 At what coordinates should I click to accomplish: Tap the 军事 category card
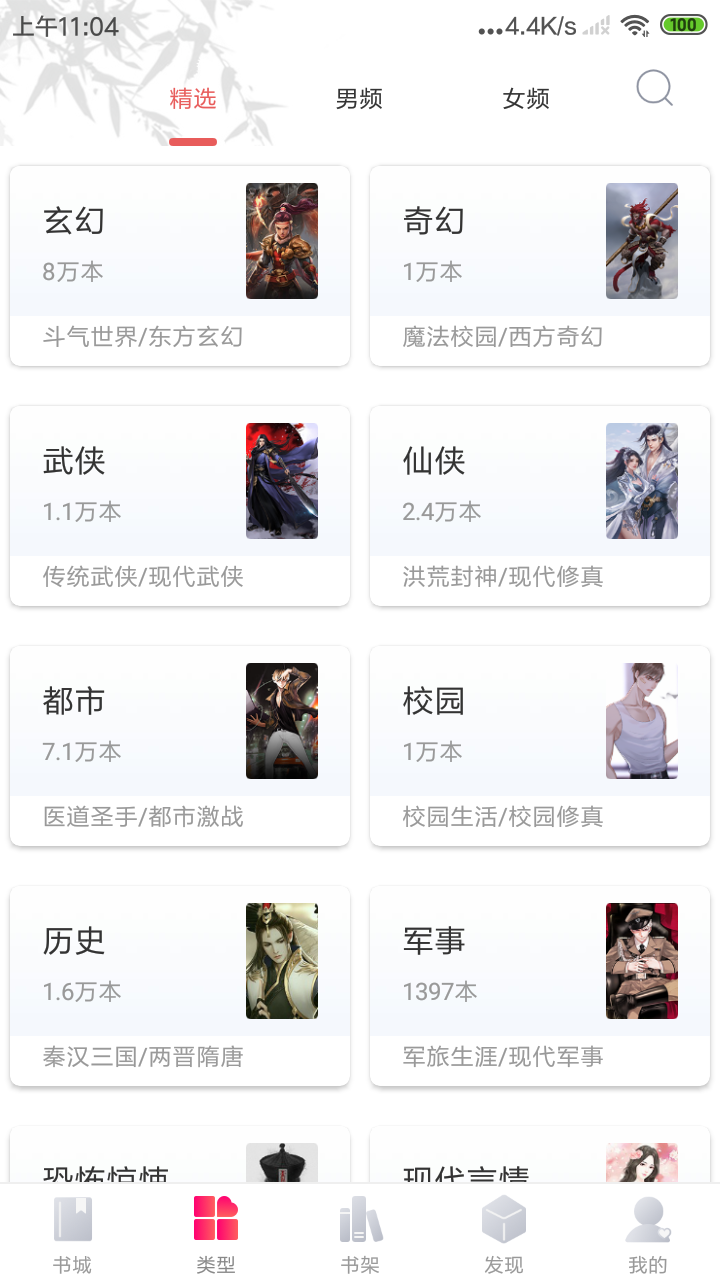(x=540, y=986)
